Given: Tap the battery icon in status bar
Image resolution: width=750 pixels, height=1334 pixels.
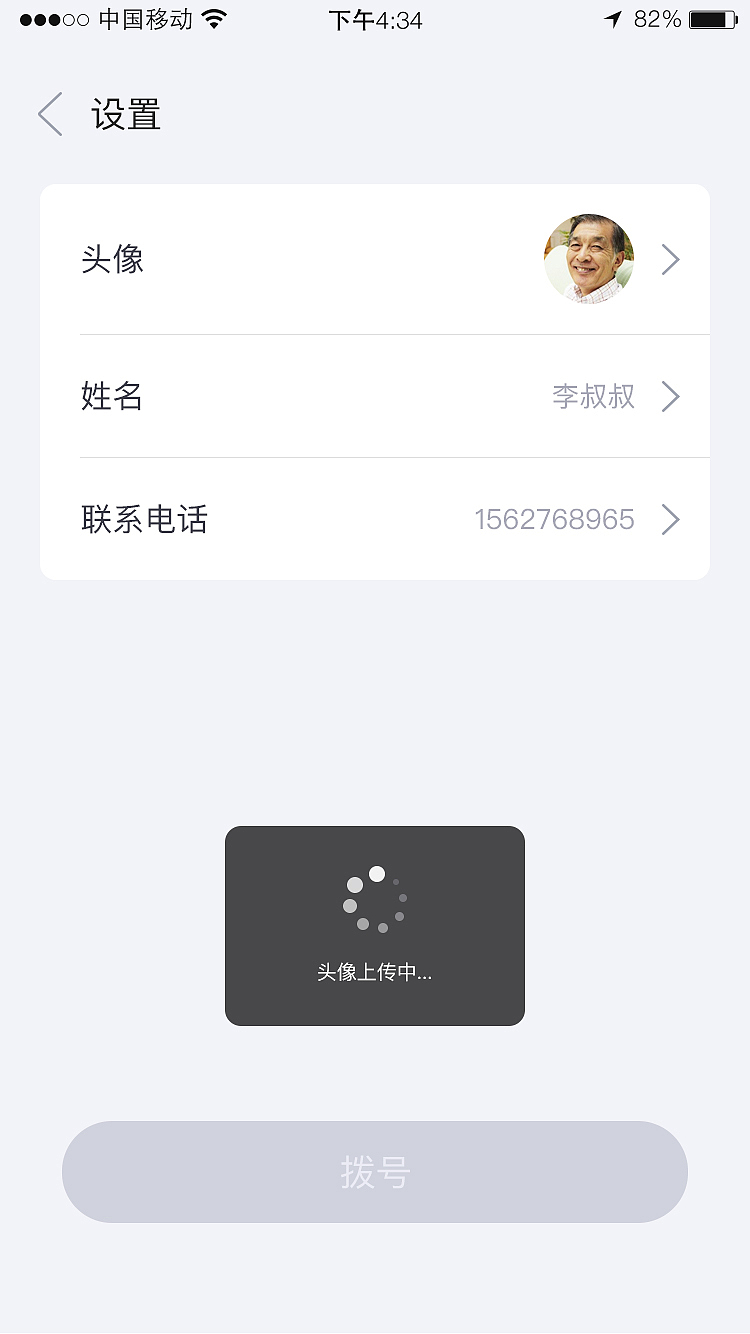Looking at the screenshot, I should [x=713, y=17].
